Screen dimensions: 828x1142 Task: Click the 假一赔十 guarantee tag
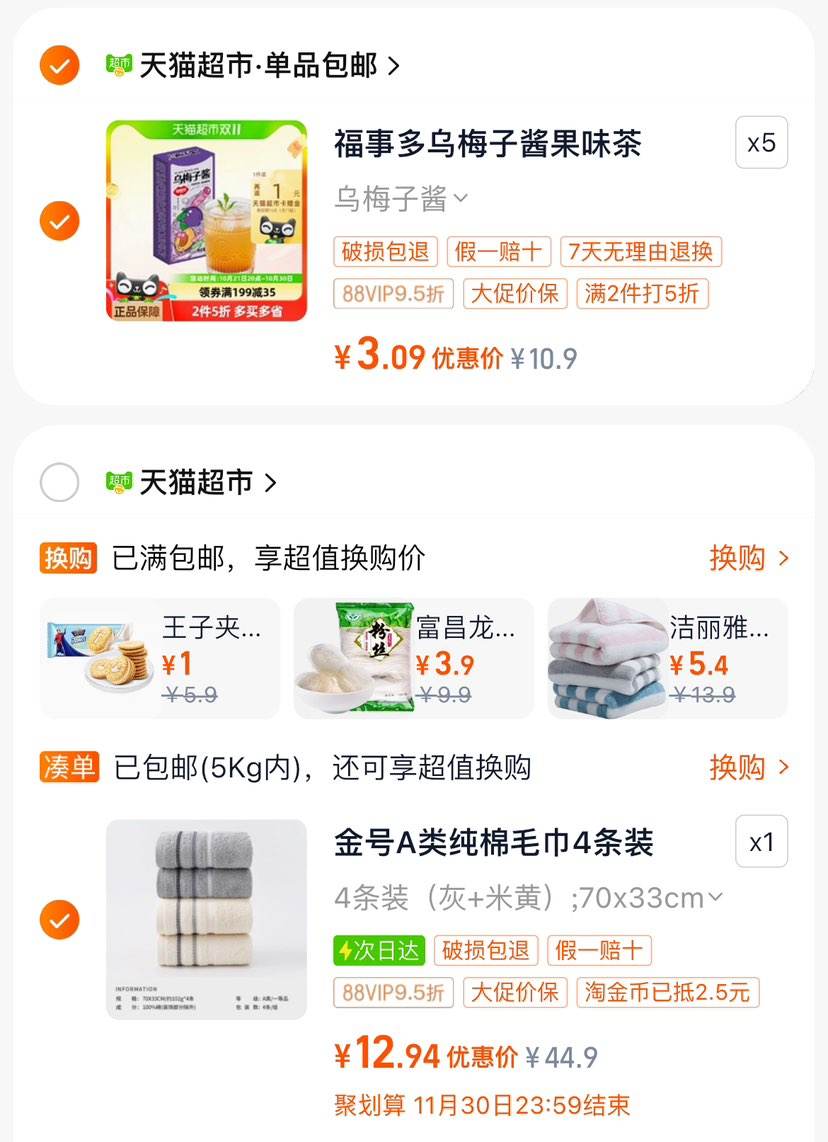pos(499,252)
